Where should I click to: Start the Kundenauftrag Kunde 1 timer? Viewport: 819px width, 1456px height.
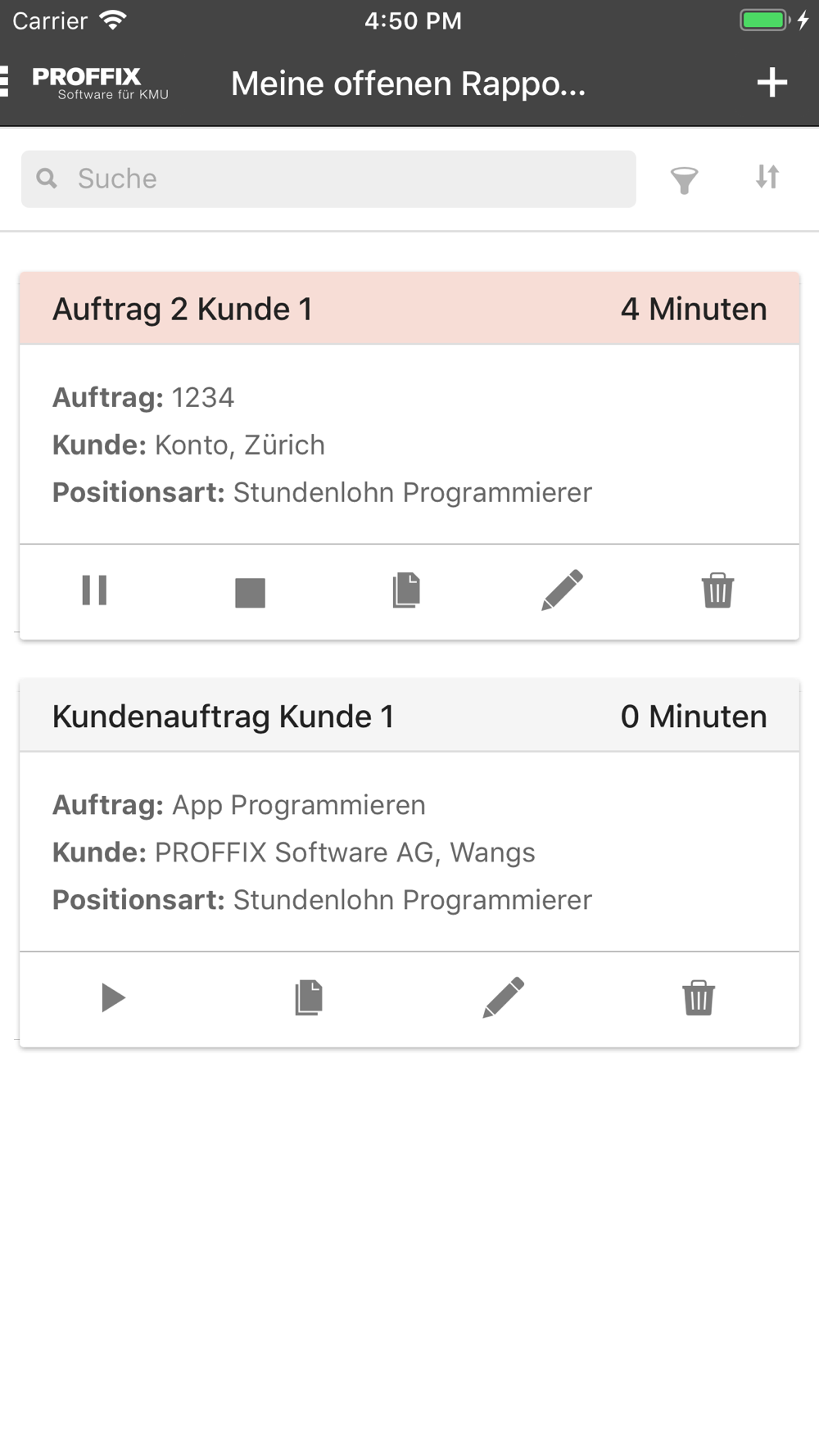(x=113, y=998)
